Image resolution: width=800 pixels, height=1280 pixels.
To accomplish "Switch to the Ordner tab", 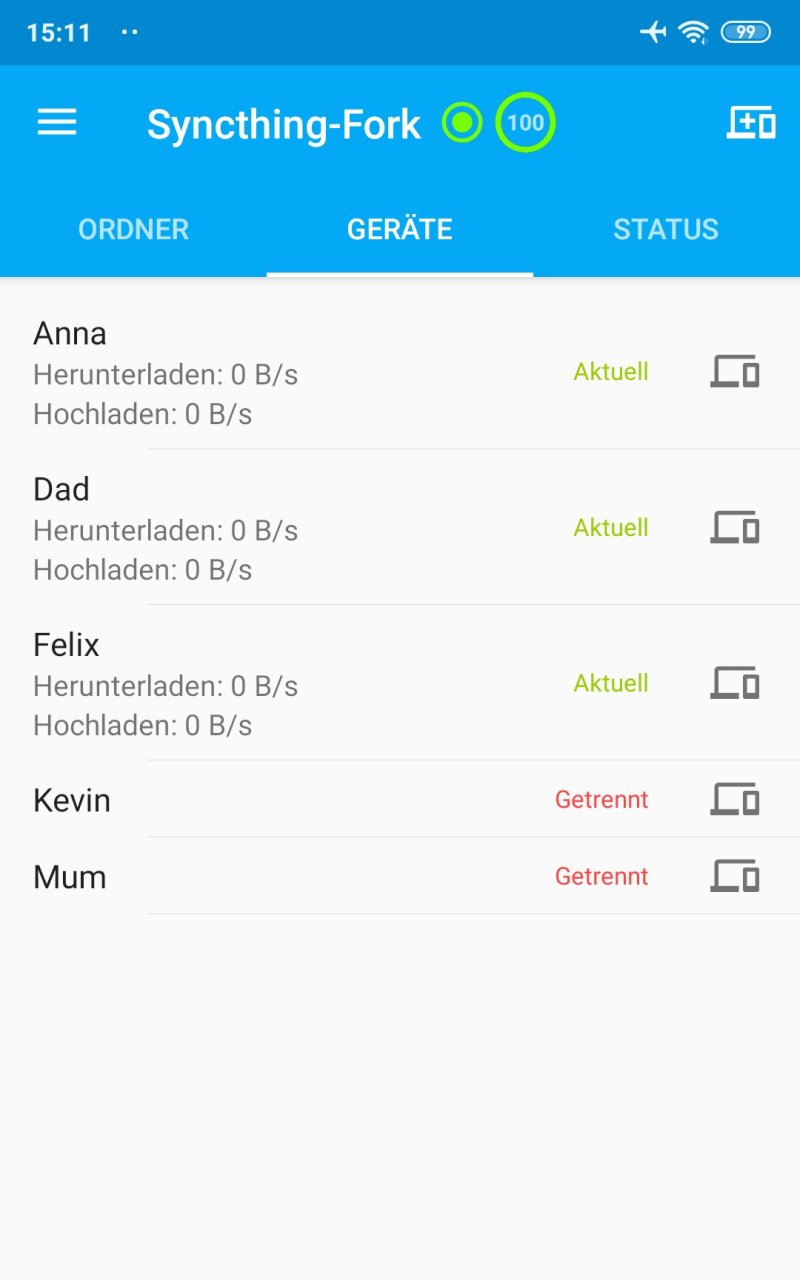I will pyautogui.click(x=134, y=229).
